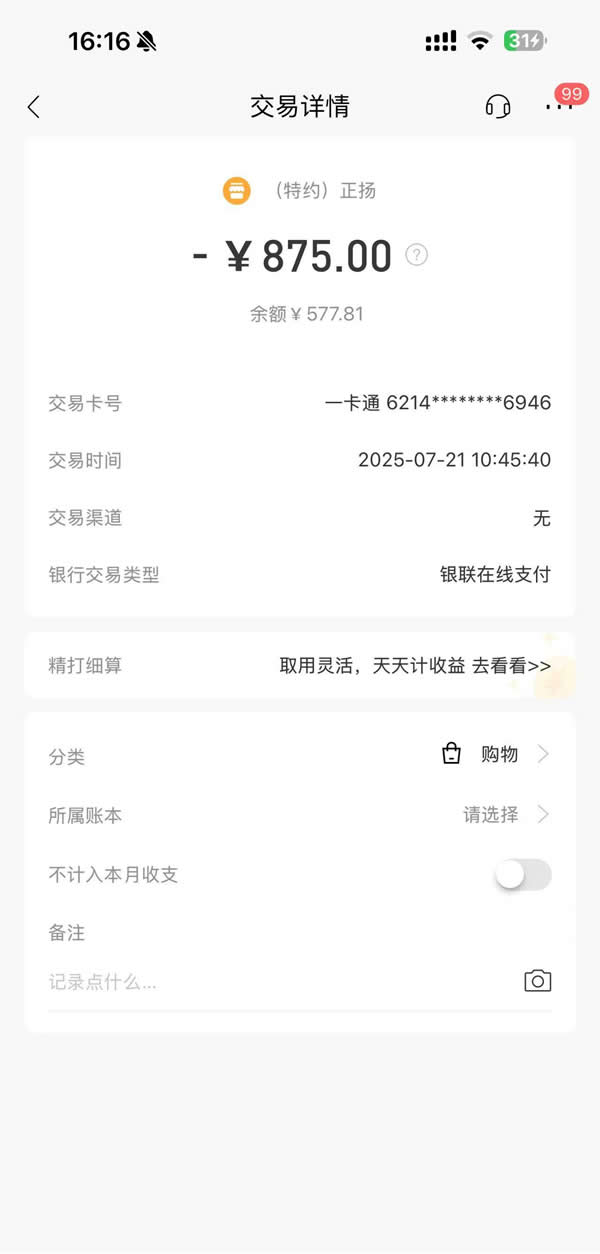Screen dimensions: 600x1254
Task: Go back using the top-left arrow
Action: click(x=34, y=107)
